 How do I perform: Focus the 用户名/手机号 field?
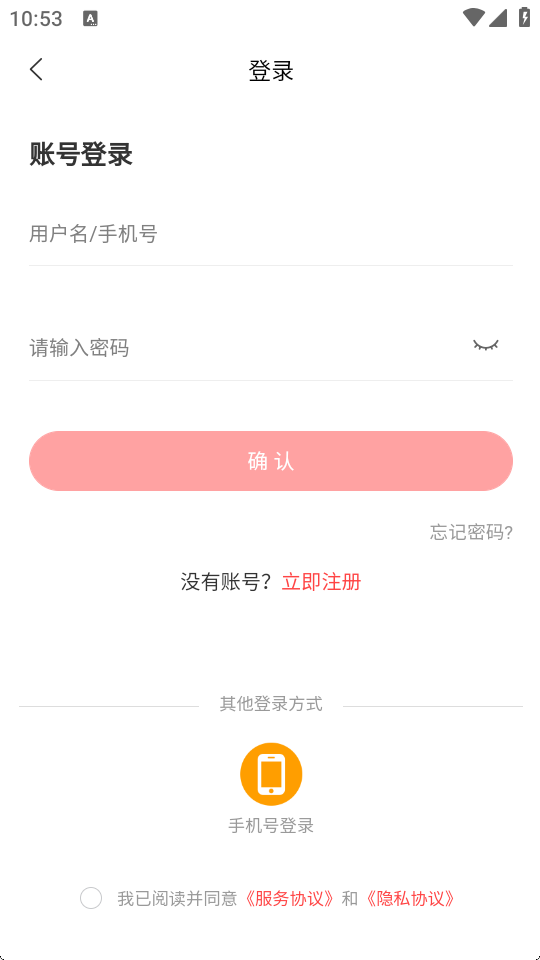[271, 234]
